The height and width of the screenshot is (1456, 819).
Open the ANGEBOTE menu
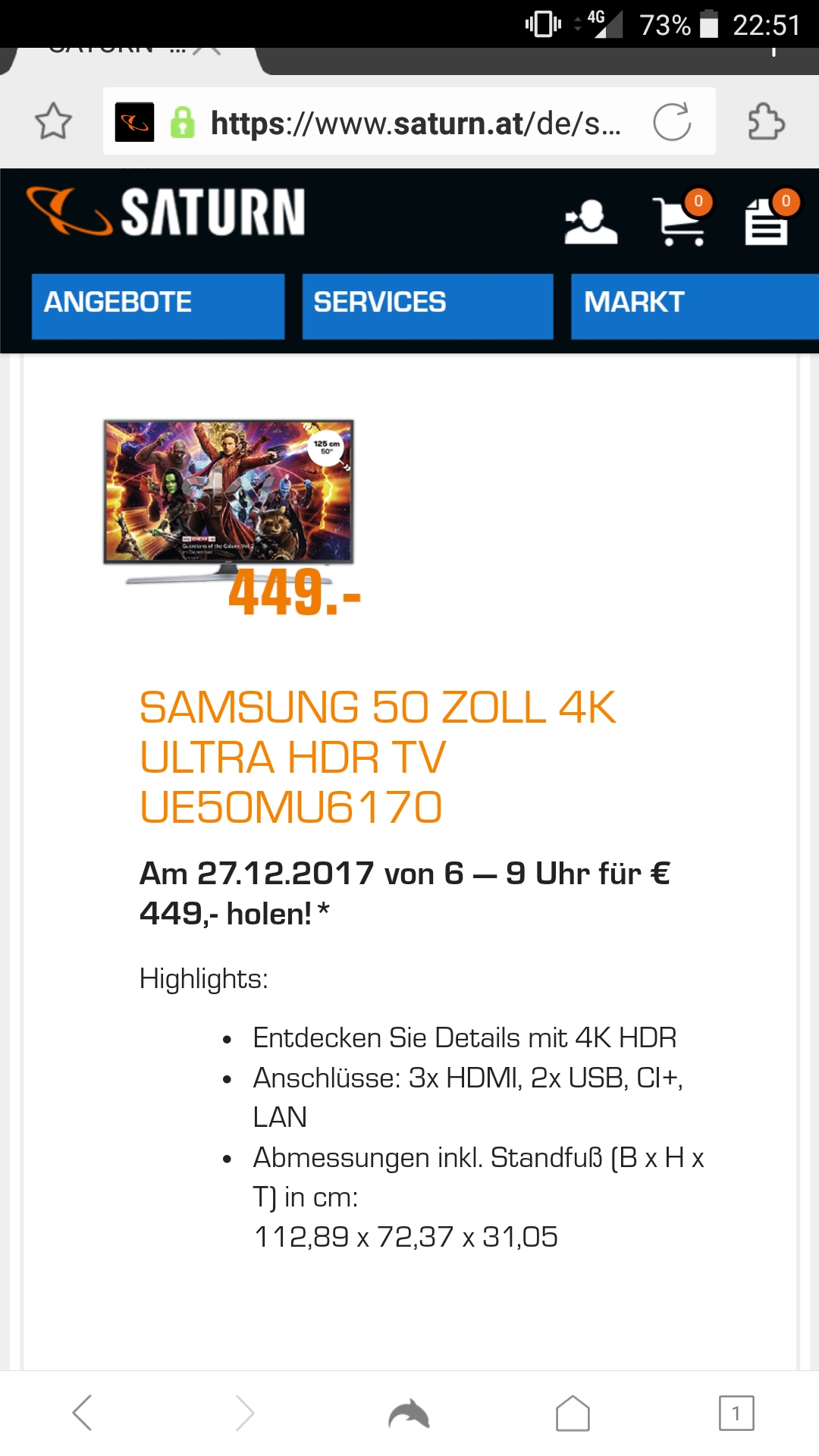[158, 306]
